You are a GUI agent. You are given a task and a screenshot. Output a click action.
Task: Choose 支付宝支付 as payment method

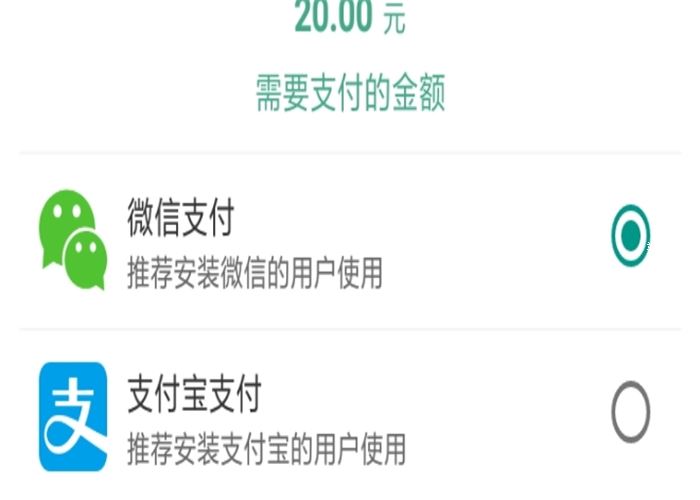[630, 412]
